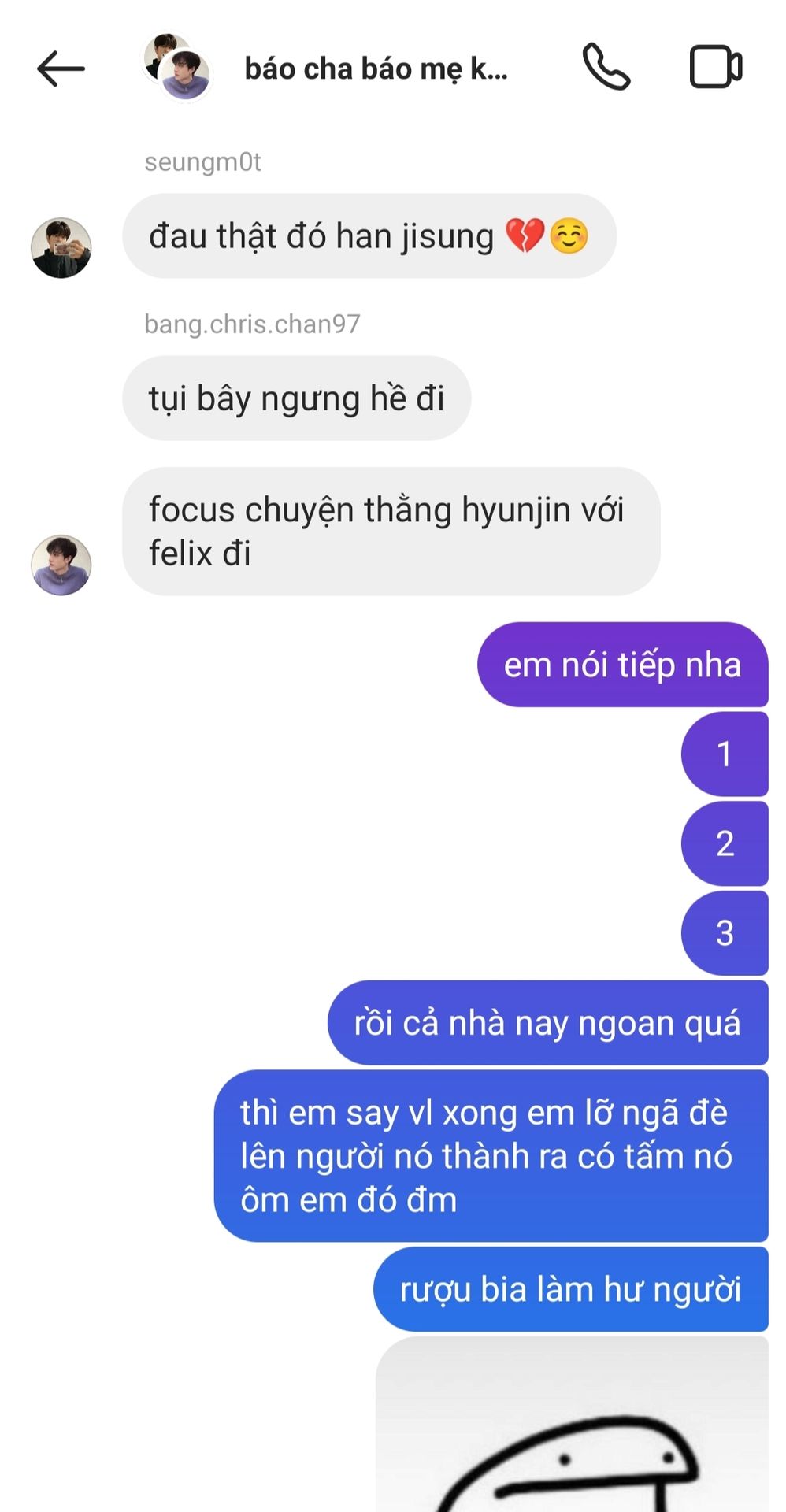Viewport: 786px width, 1512px height.
Task: Start a voice call in this group
Action: pos(606,67)
